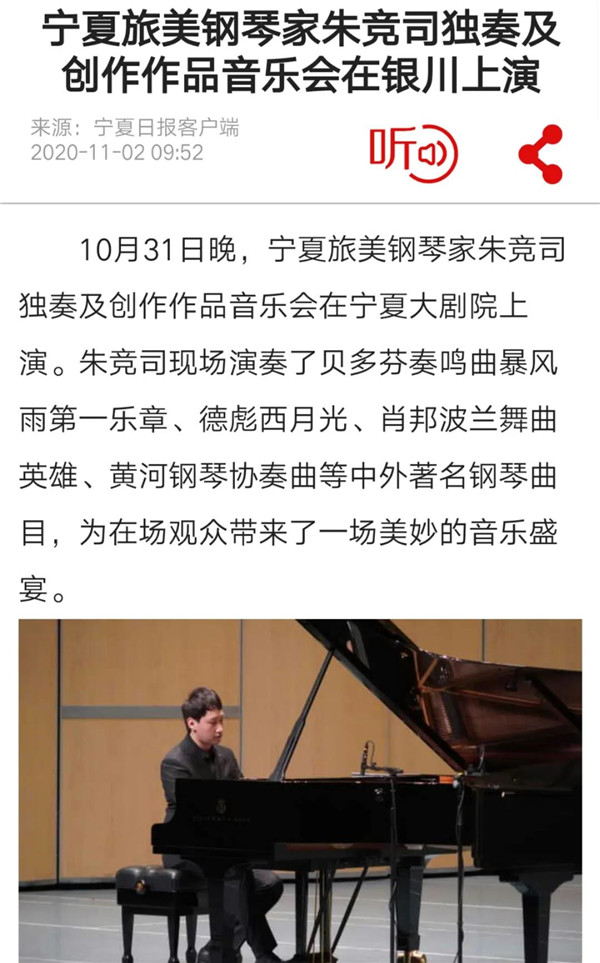The width and height of the screenshot is (600, 963).
Task: Open the pianist concert photo
Action: coord(300,790)
